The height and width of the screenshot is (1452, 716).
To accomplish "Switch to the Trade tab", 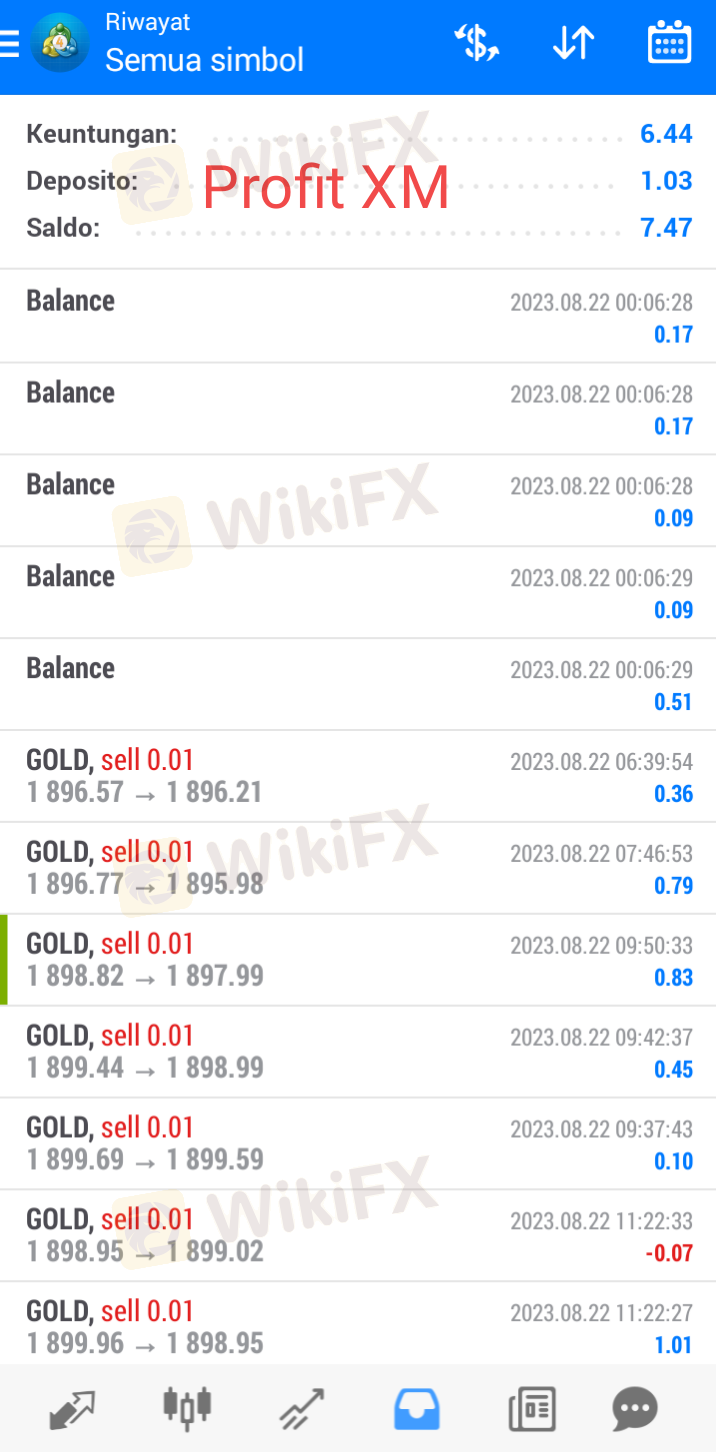I will click(x=301, y=1410).
